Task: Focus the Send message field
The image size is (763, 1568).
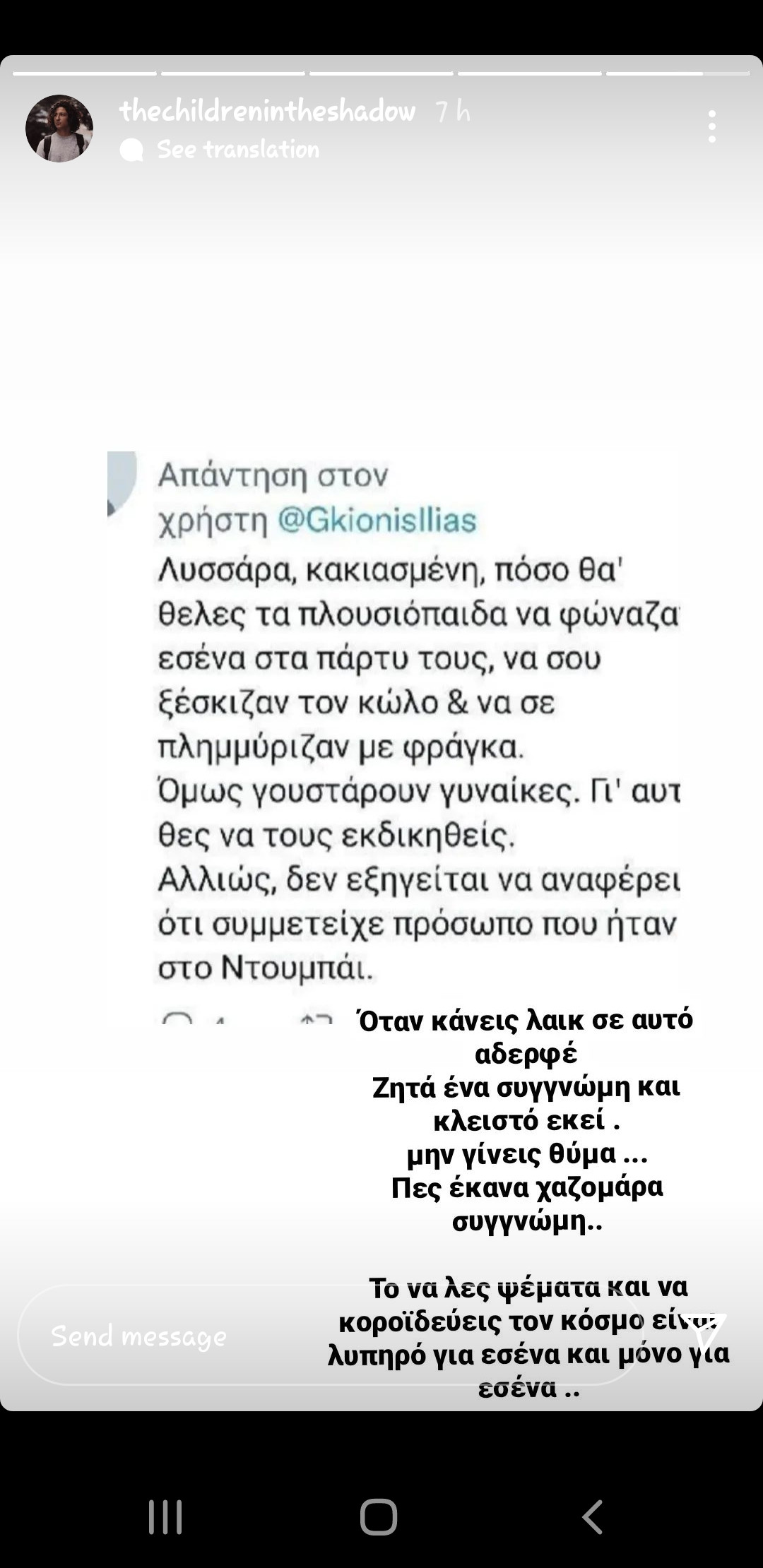Action: (x=177, y=1336)
